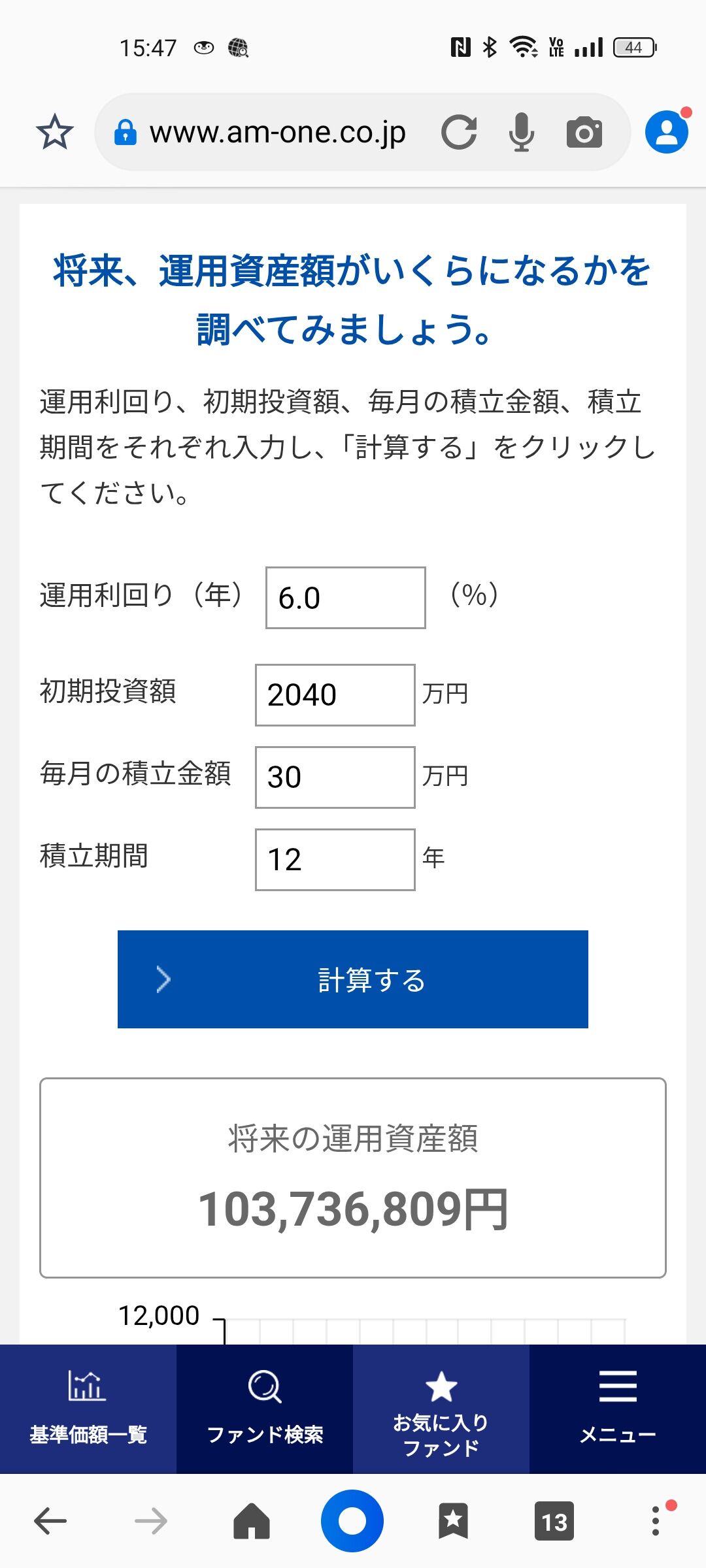Edit the 運用利回り (年) field
This screenshot has height=1568, width=706.
pos(345,598)
